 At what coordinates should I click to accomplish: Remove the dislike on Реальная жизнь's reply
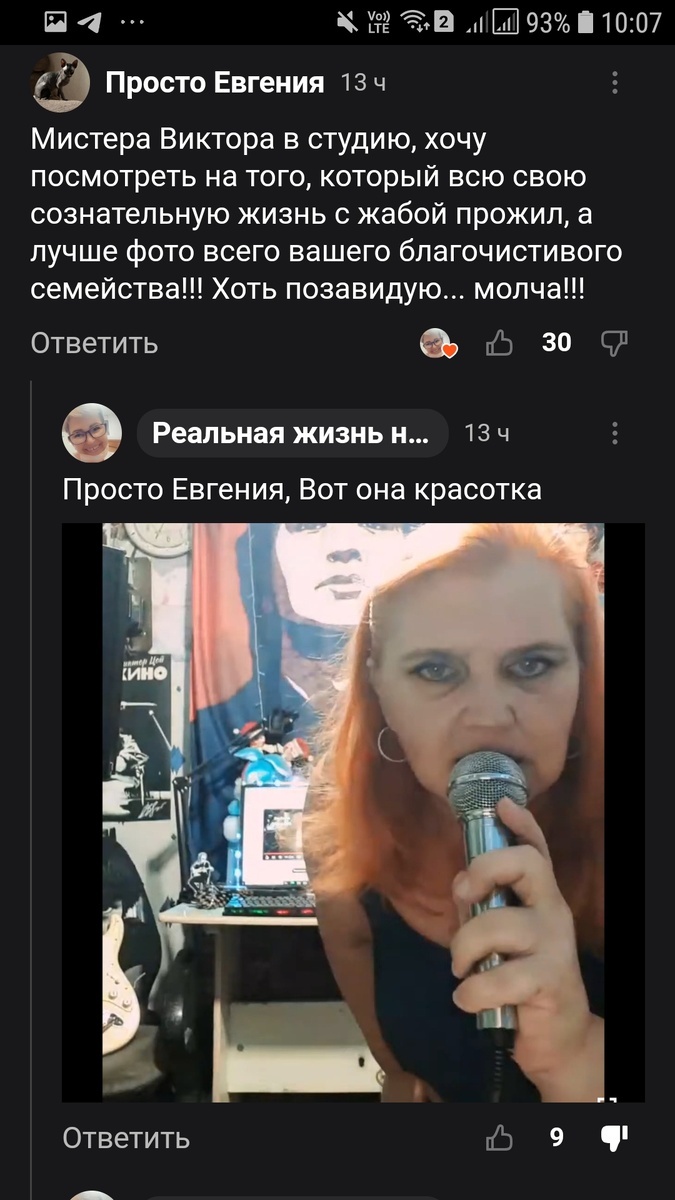(x=614, y=1138)
